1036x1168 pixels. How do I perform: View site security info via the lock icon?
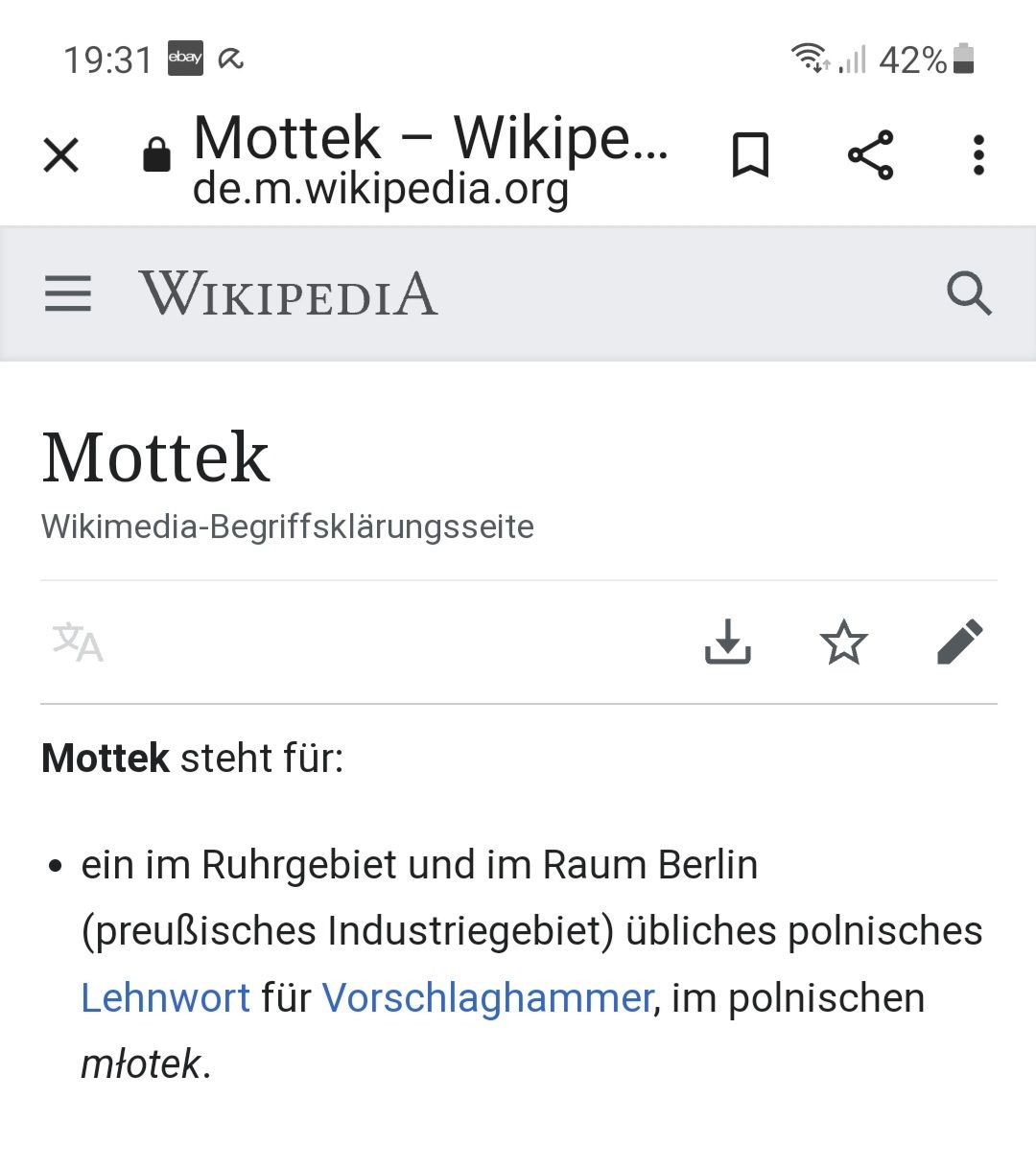point(156,154)
